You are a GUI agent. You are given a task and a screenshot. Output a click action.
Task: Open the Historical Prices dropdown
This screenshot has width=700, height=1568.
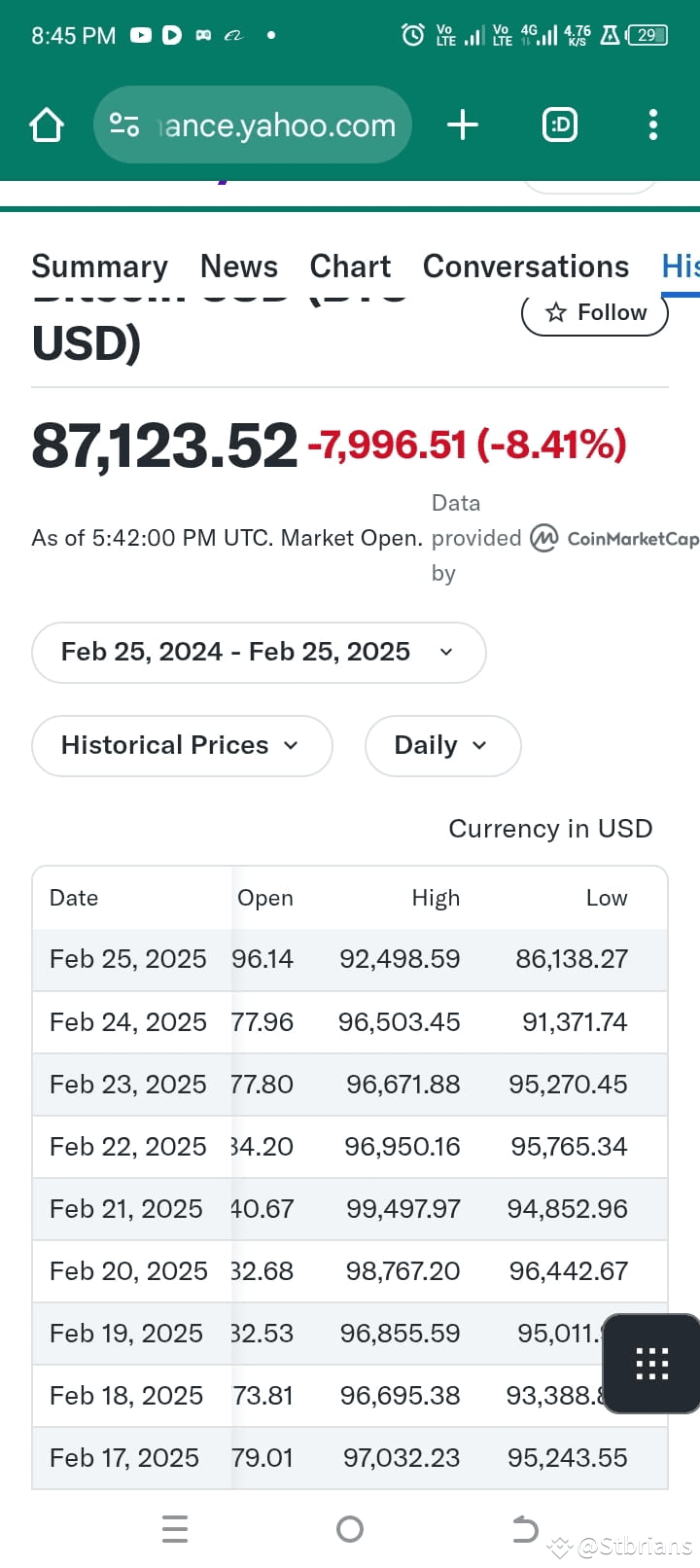(181, 745)
